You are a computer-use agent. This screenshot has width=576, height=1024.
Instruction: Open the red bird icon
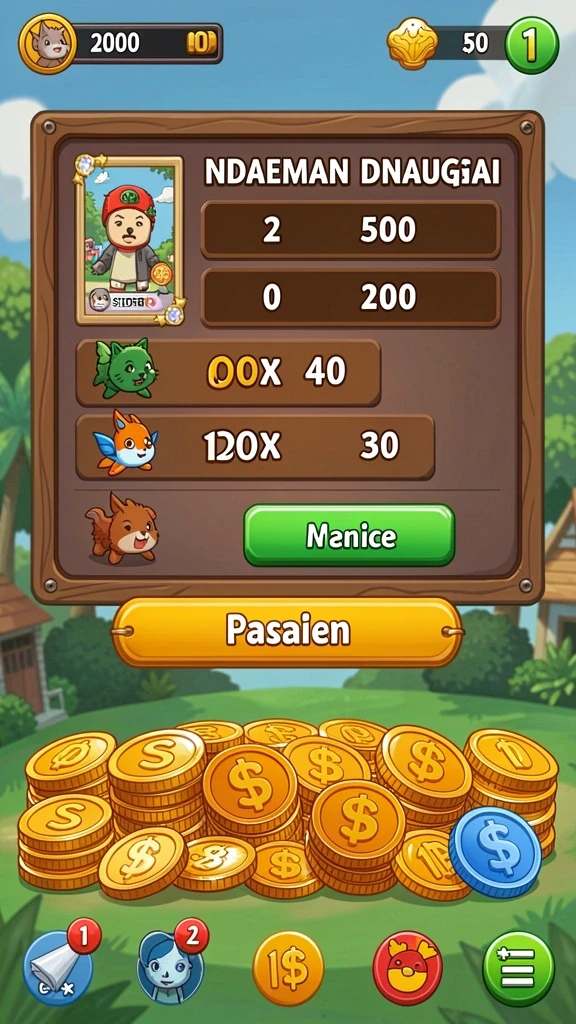point(408,968)
